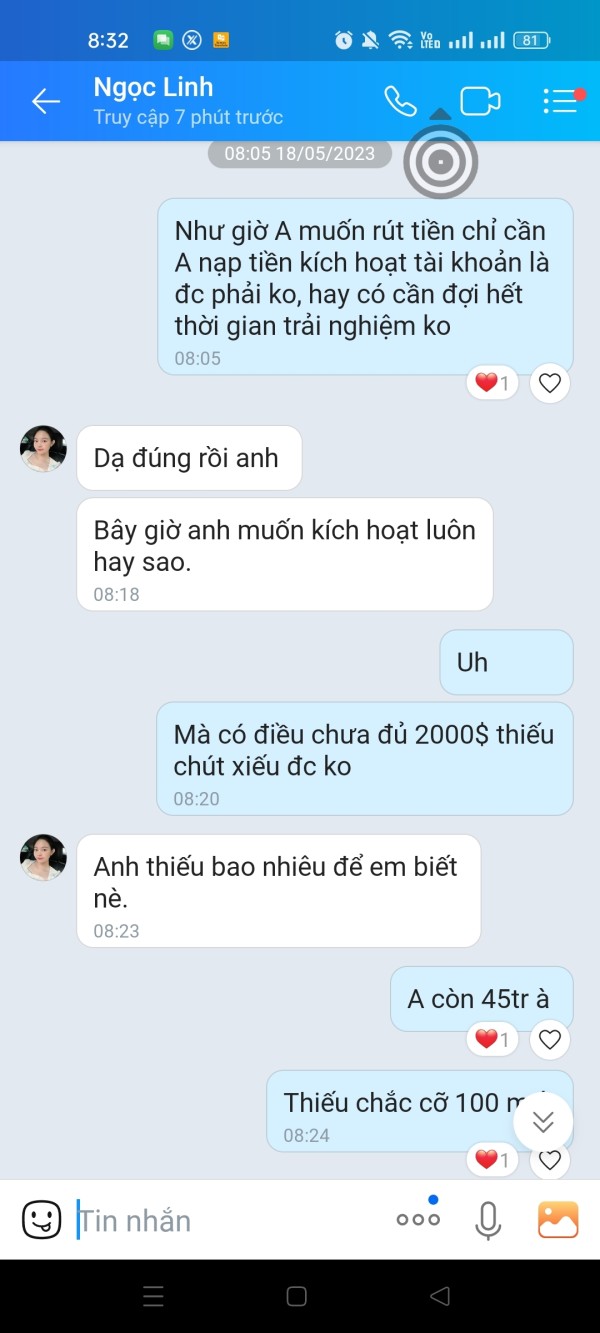This screenshot has height=1333, width=600.
Task: Tap Ngọc Linh's avatar beside 'Dạ đúng rồi anh'
Action: point(43,448)
